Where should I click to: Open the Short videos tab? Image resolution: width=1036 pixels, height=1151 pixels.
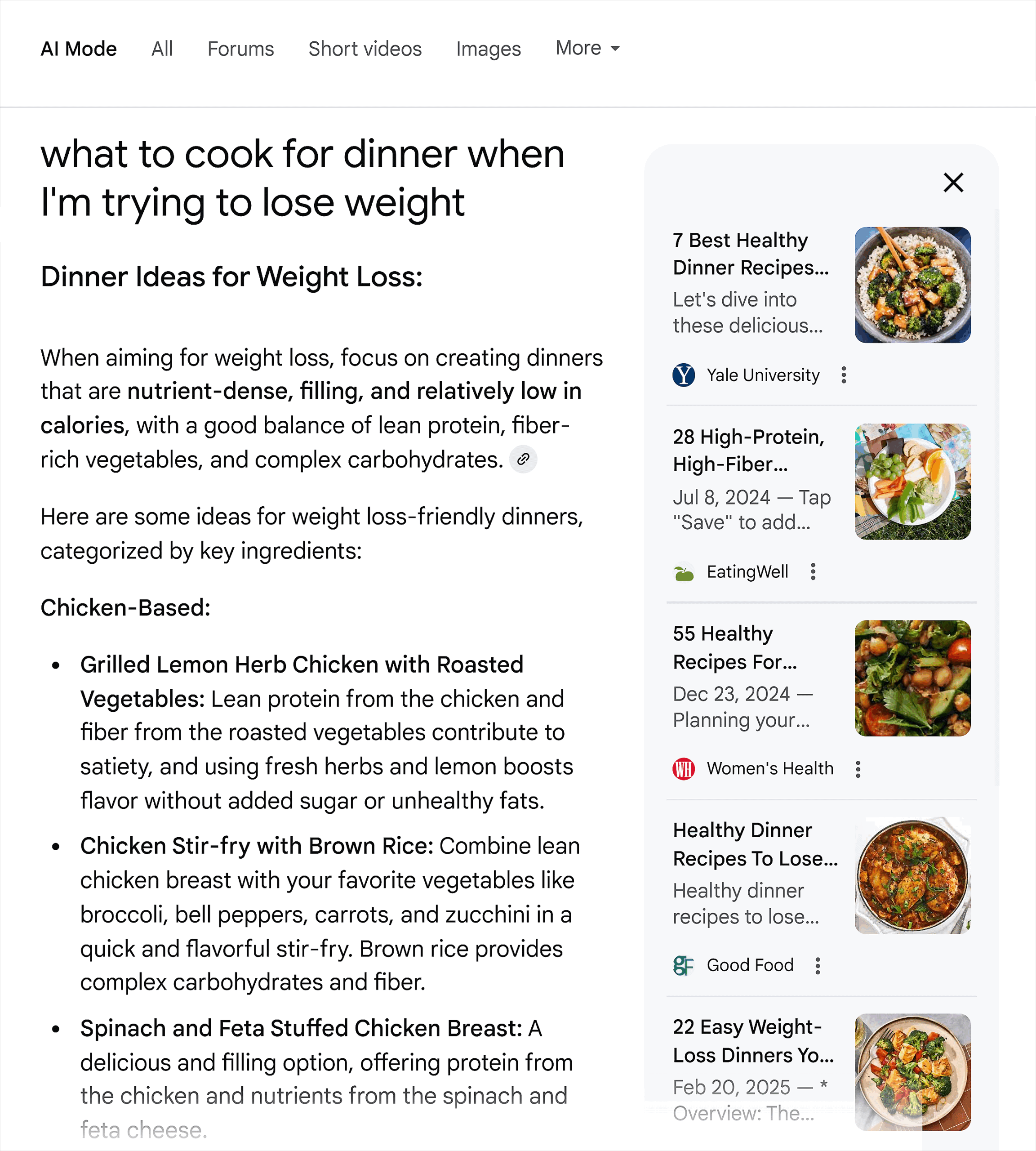[365, 49]
